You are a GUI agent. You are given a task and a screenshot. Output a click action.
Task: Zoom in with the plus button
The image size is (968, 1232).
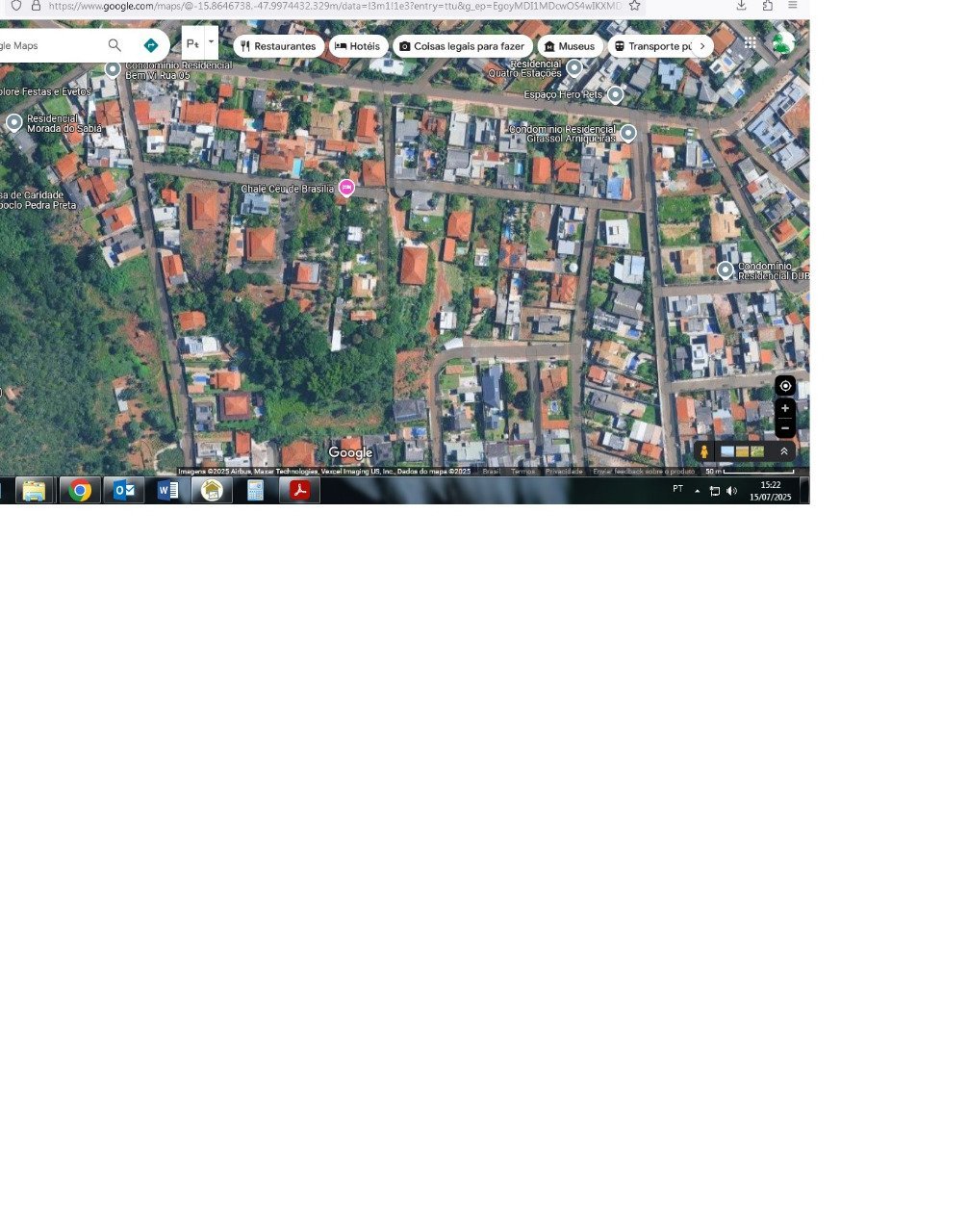pos(785,408)
